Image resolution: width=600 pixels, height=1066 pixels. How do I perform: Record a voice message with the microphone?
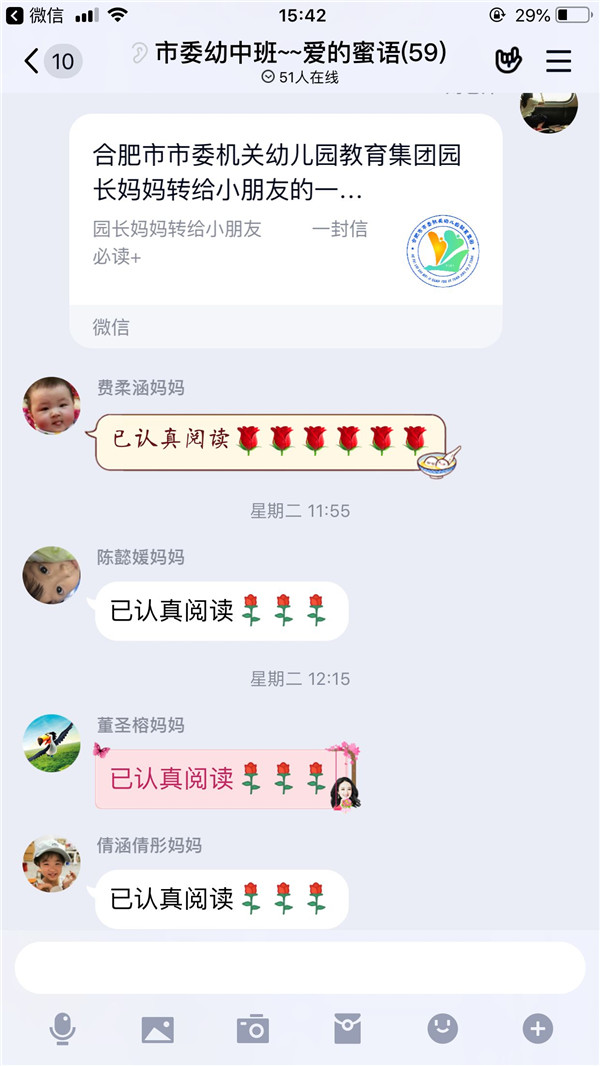click(62, 1028)
